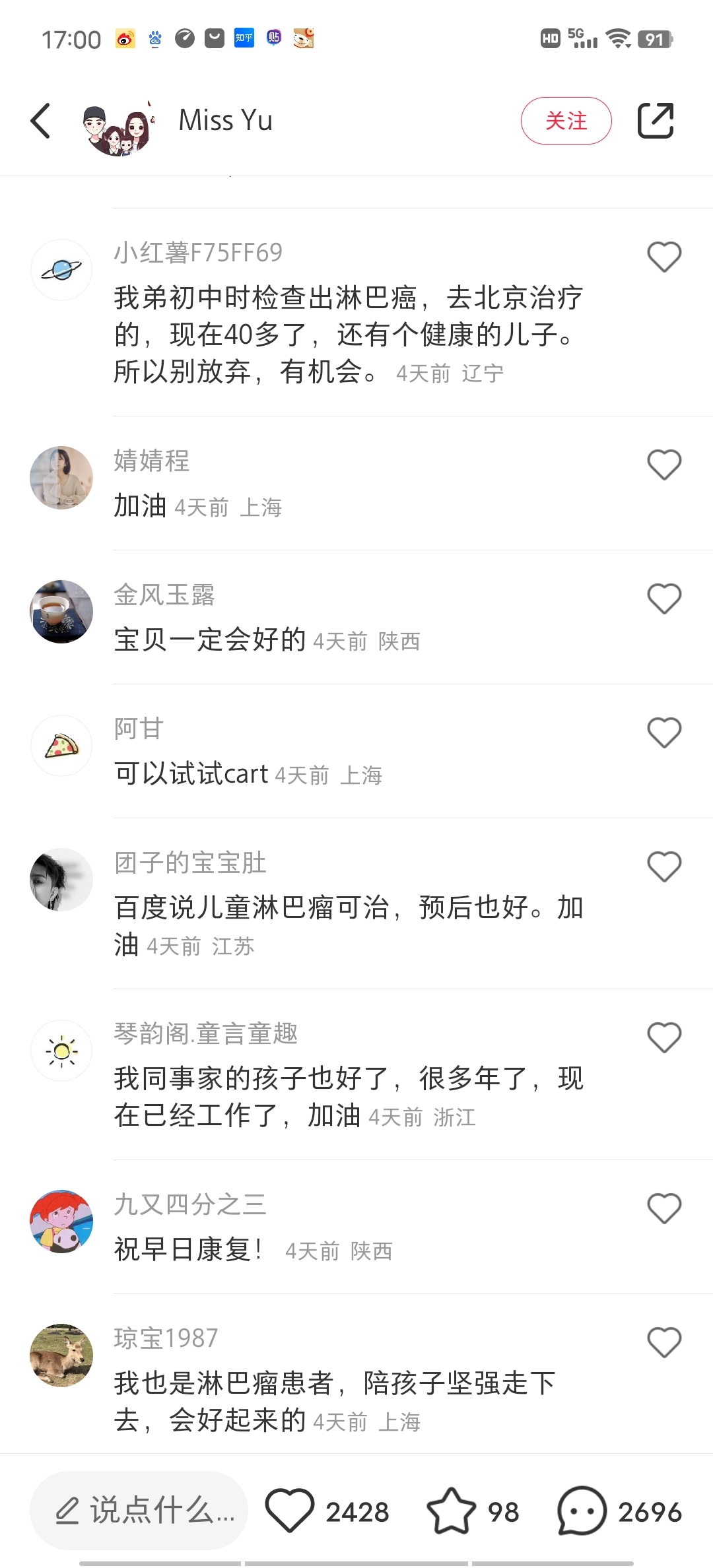
Task: Like the comment by 小红薯F75FF69
Action: coord(663,257)
